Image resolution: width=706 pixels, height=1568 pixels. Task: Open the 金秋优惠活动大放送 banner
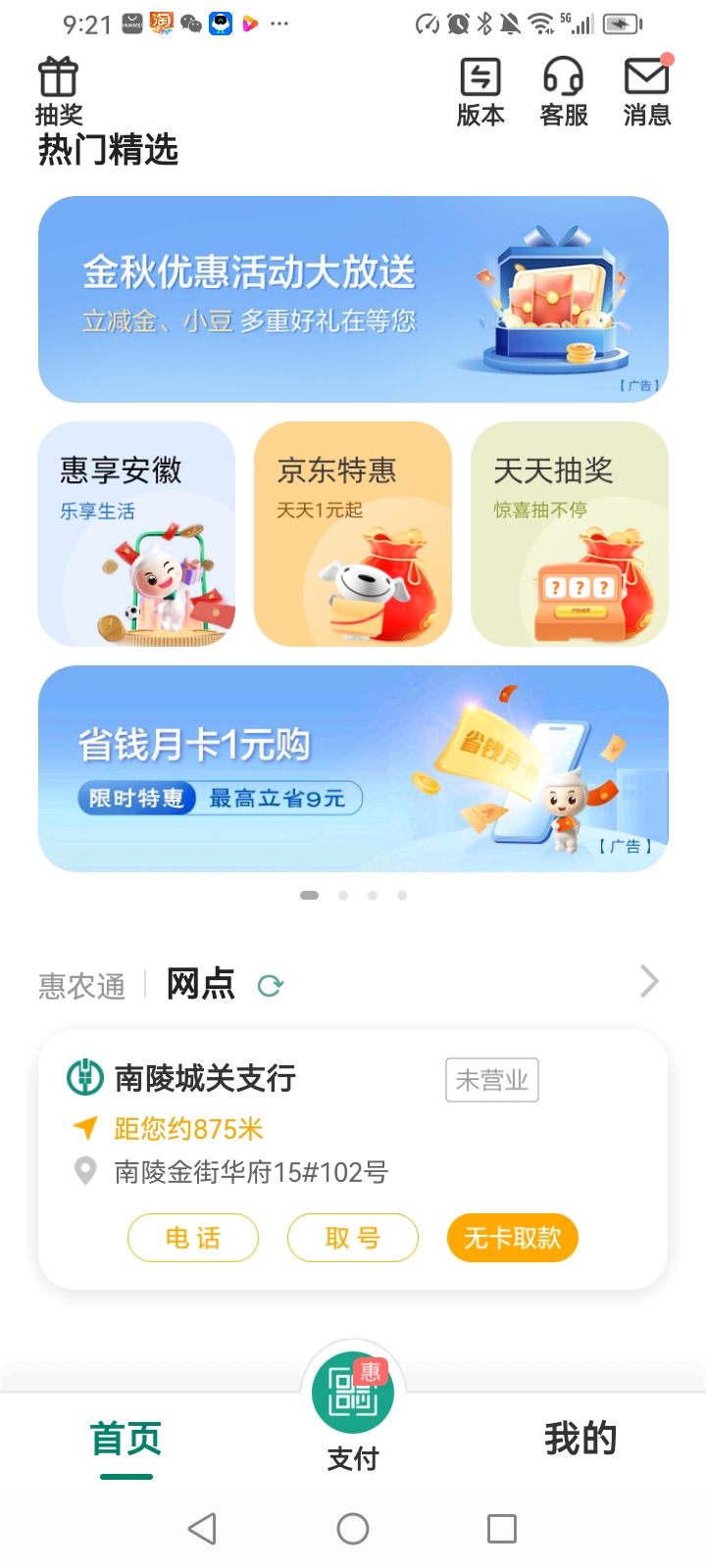[353, 299]
